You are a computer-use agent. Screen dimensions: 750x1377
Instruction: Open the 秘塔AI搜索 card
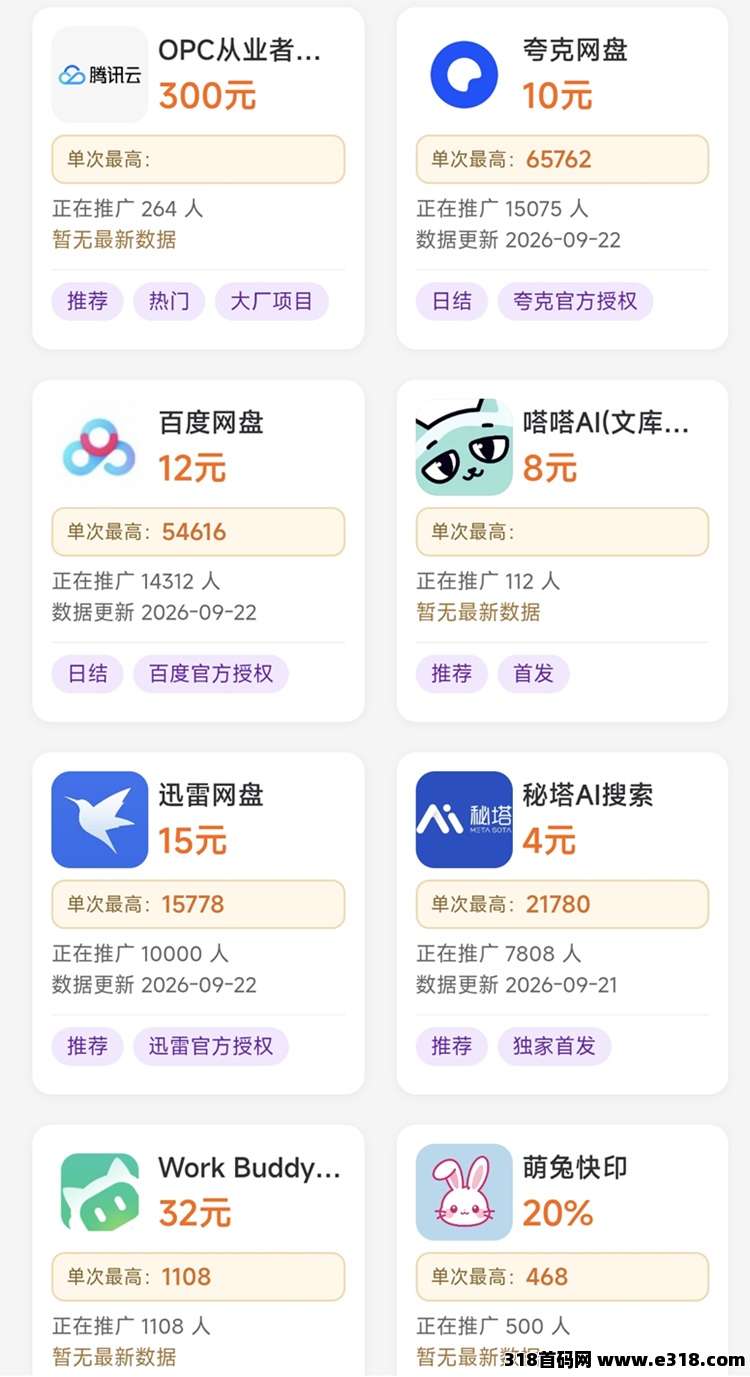tap(562, 923)
